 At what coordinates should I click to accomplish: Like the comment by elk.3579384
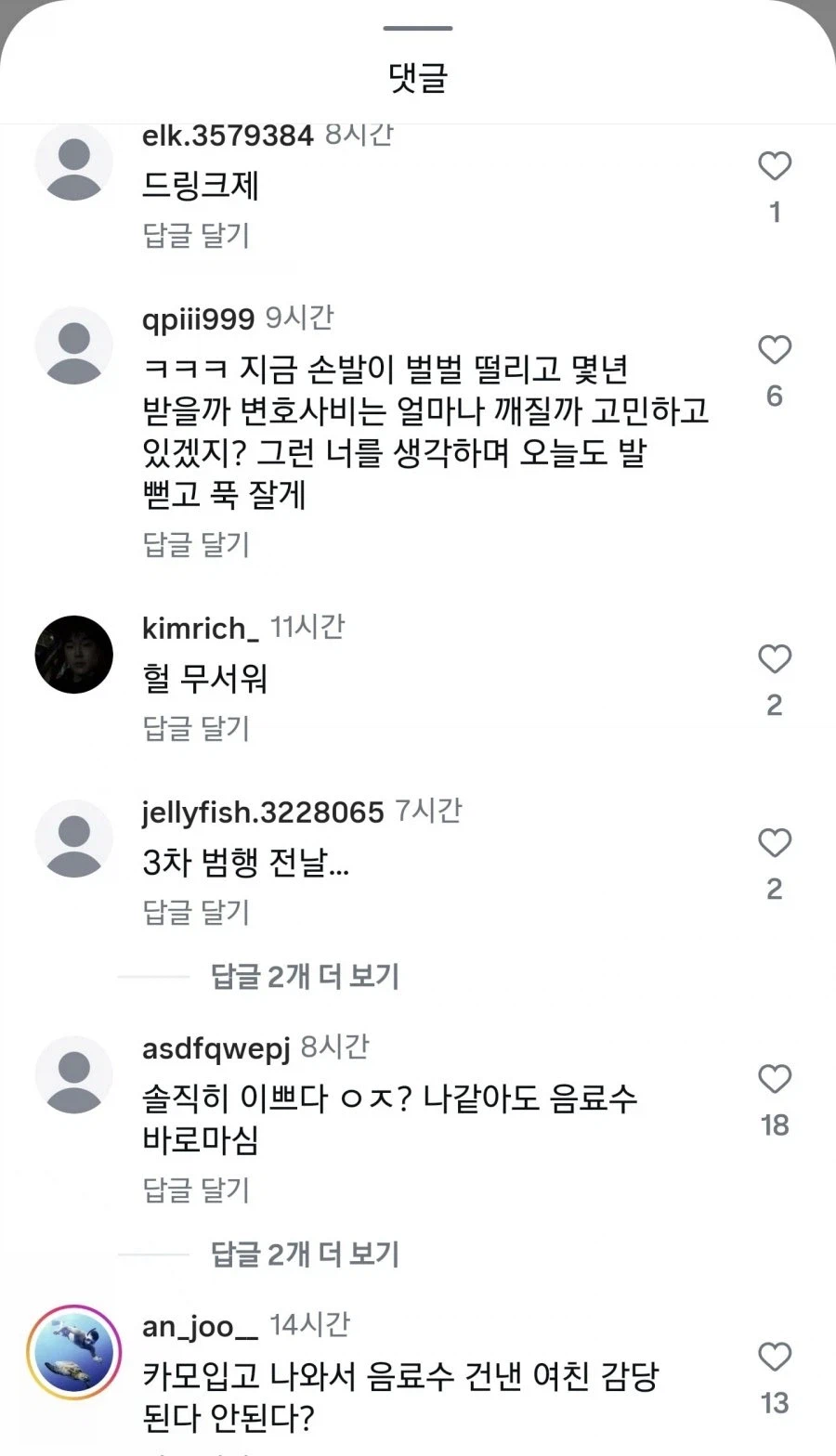point(774,166)
